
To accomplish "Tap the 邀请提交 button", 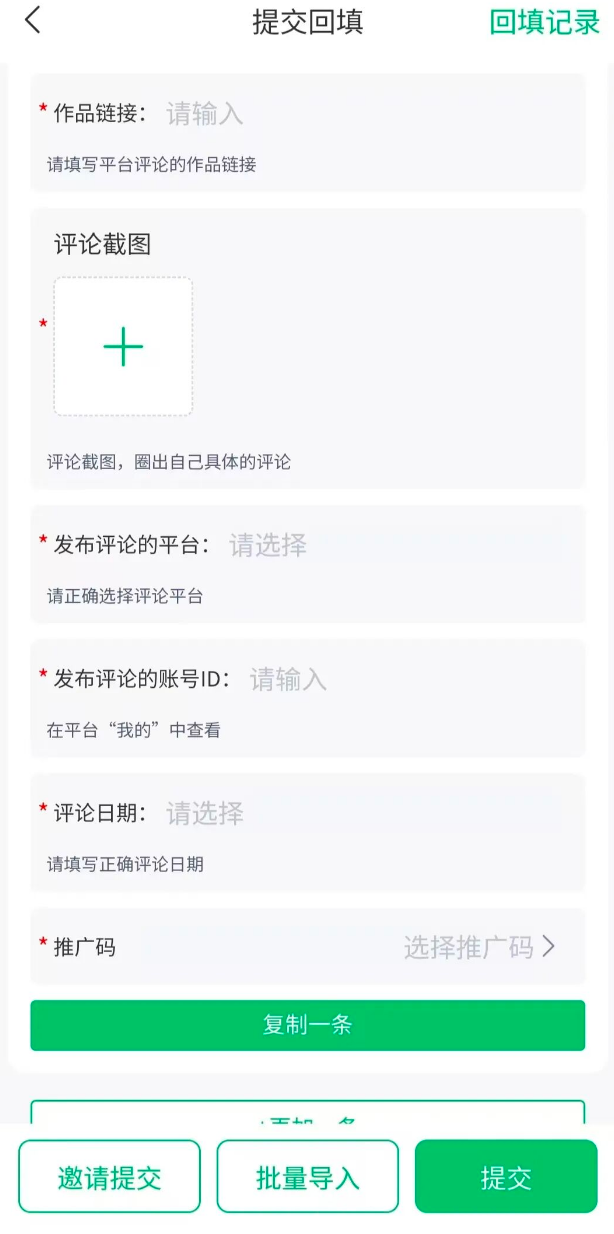I will 109,1177.
